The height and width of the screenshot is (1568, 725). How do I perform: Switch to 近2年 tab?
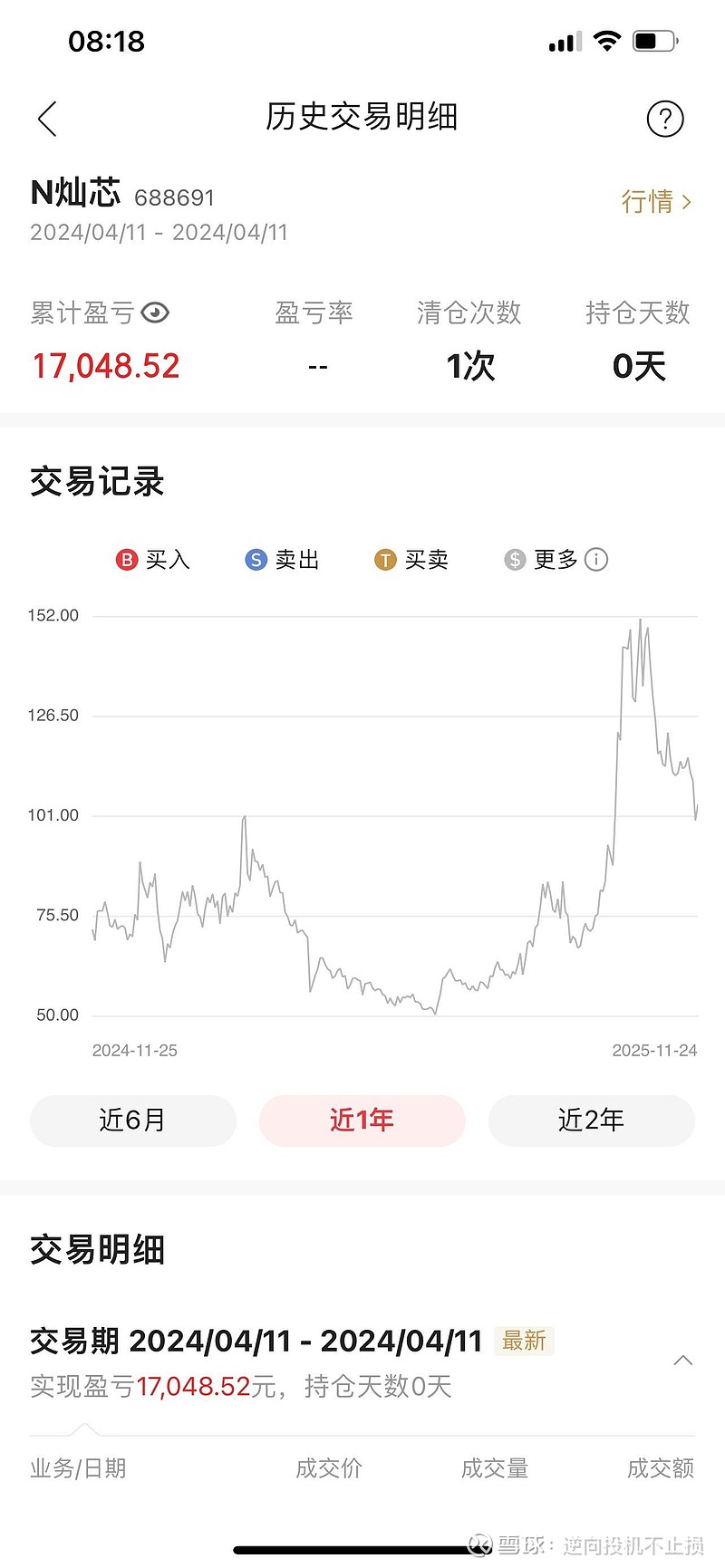tap(591, 1121)
